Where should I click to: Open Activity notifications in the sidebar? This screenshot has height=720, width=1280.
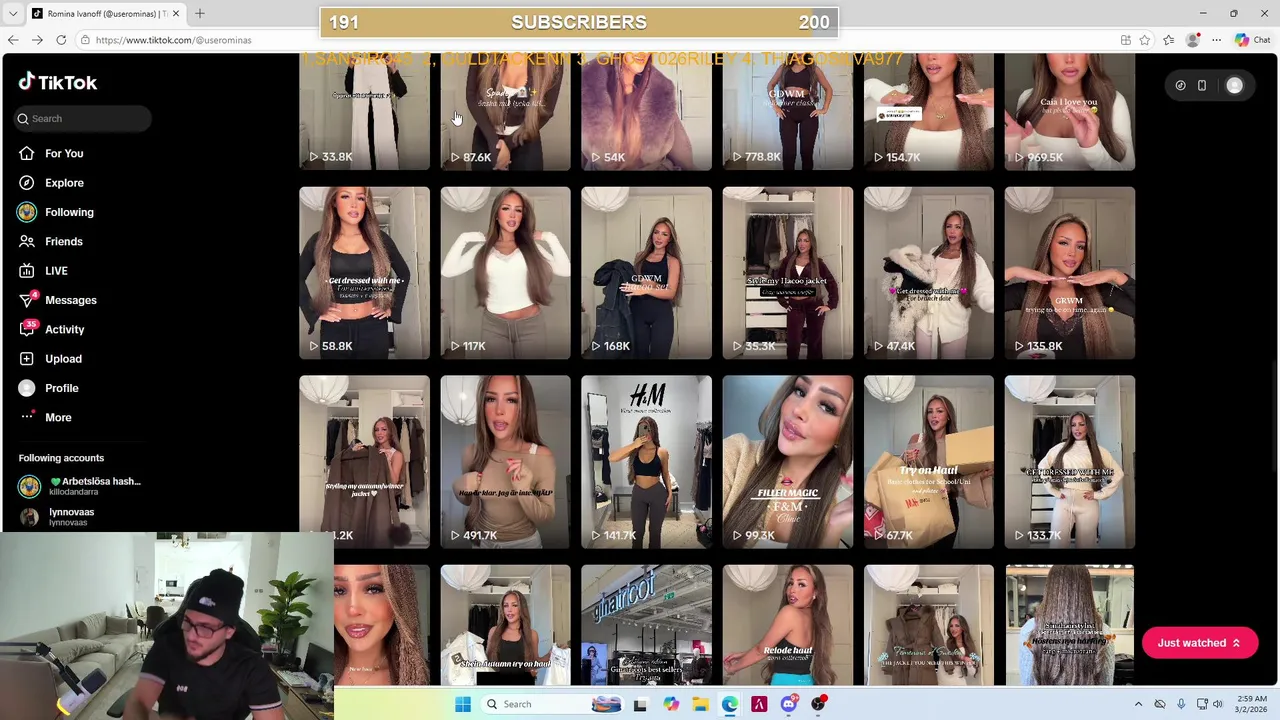point(64,329)
